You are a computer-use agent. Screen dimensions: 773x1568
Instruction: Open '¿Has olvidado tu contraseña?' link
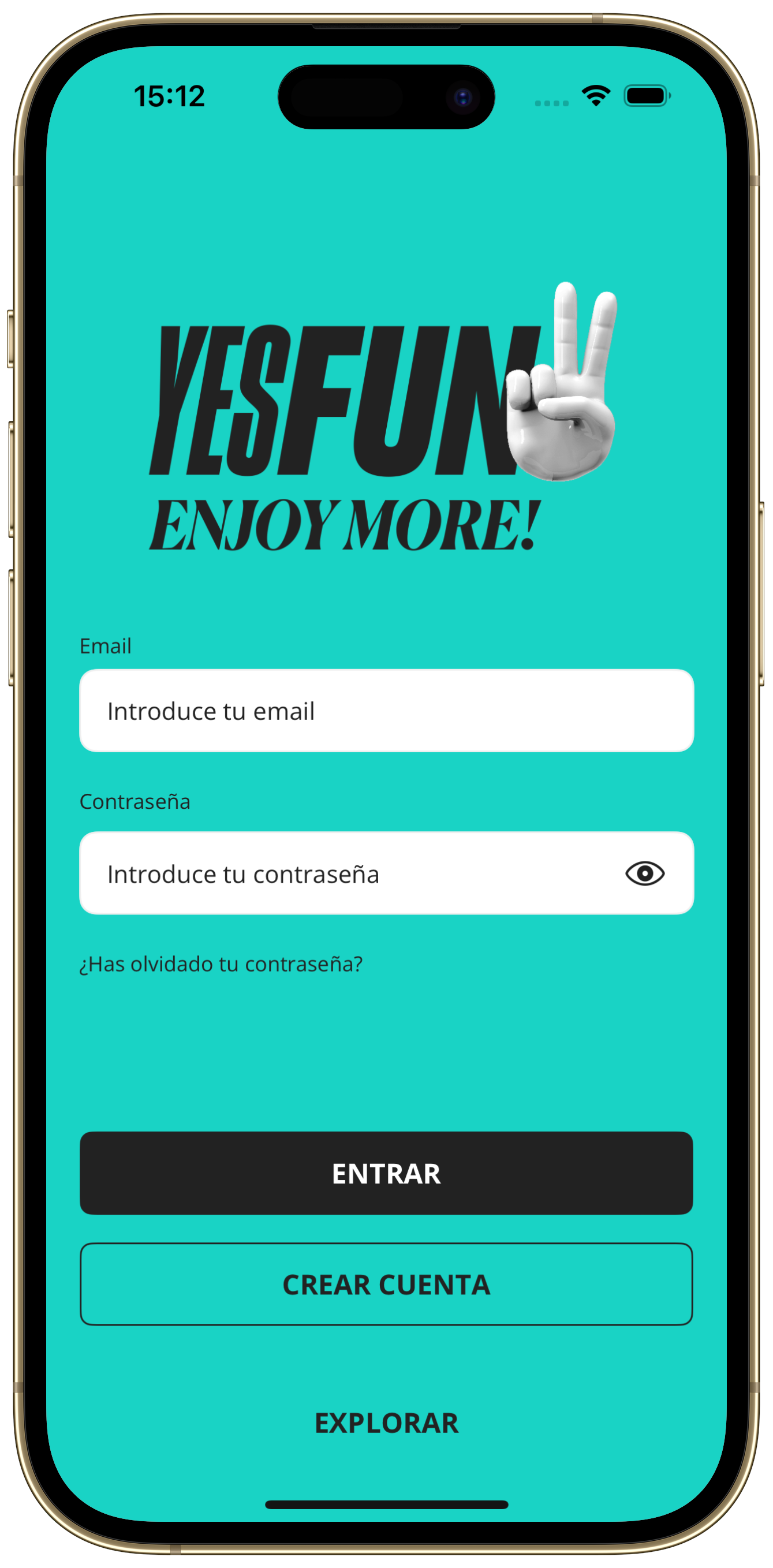point(221,964)
